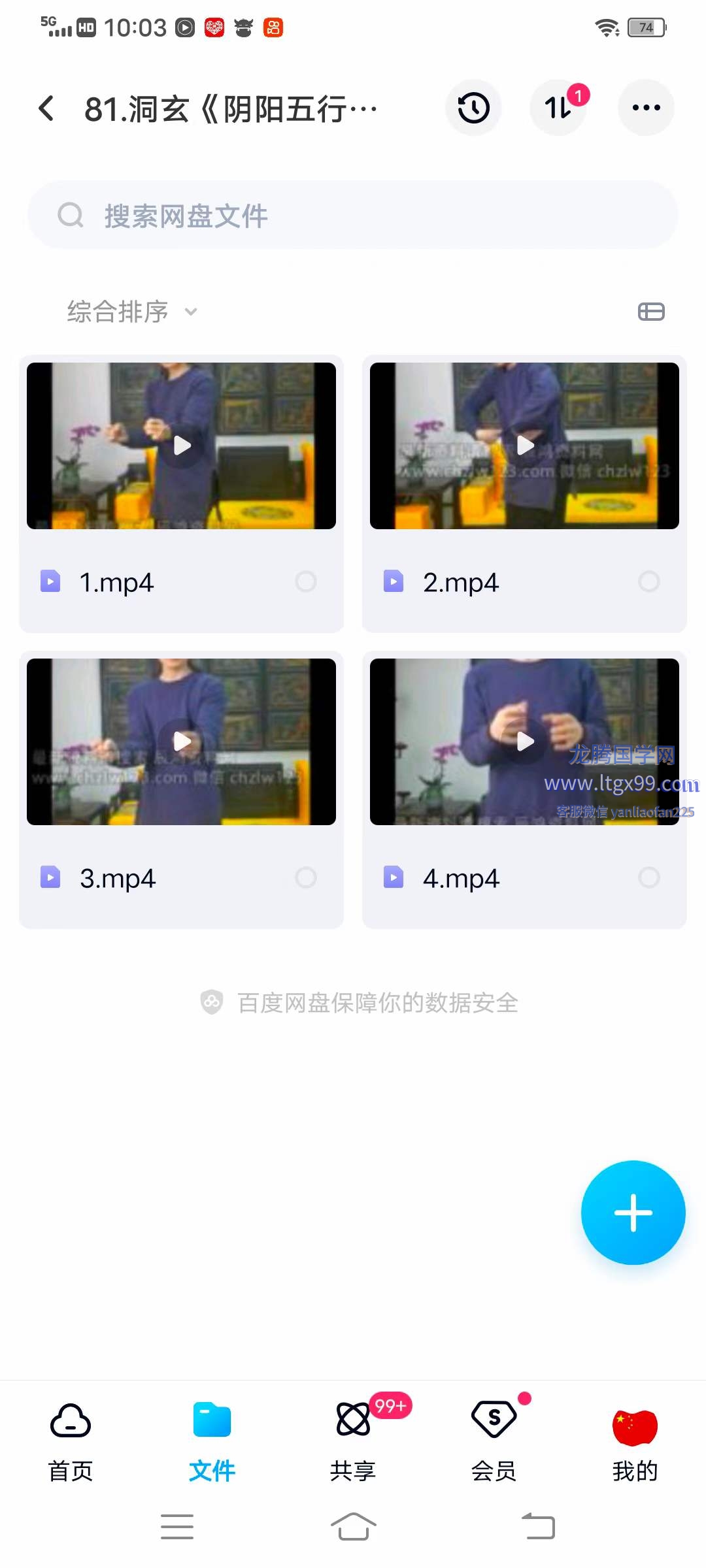This screenshot has width=706, height=1568.
Task: Tap the blue plus add button
Action: [x=633, y=1213]
